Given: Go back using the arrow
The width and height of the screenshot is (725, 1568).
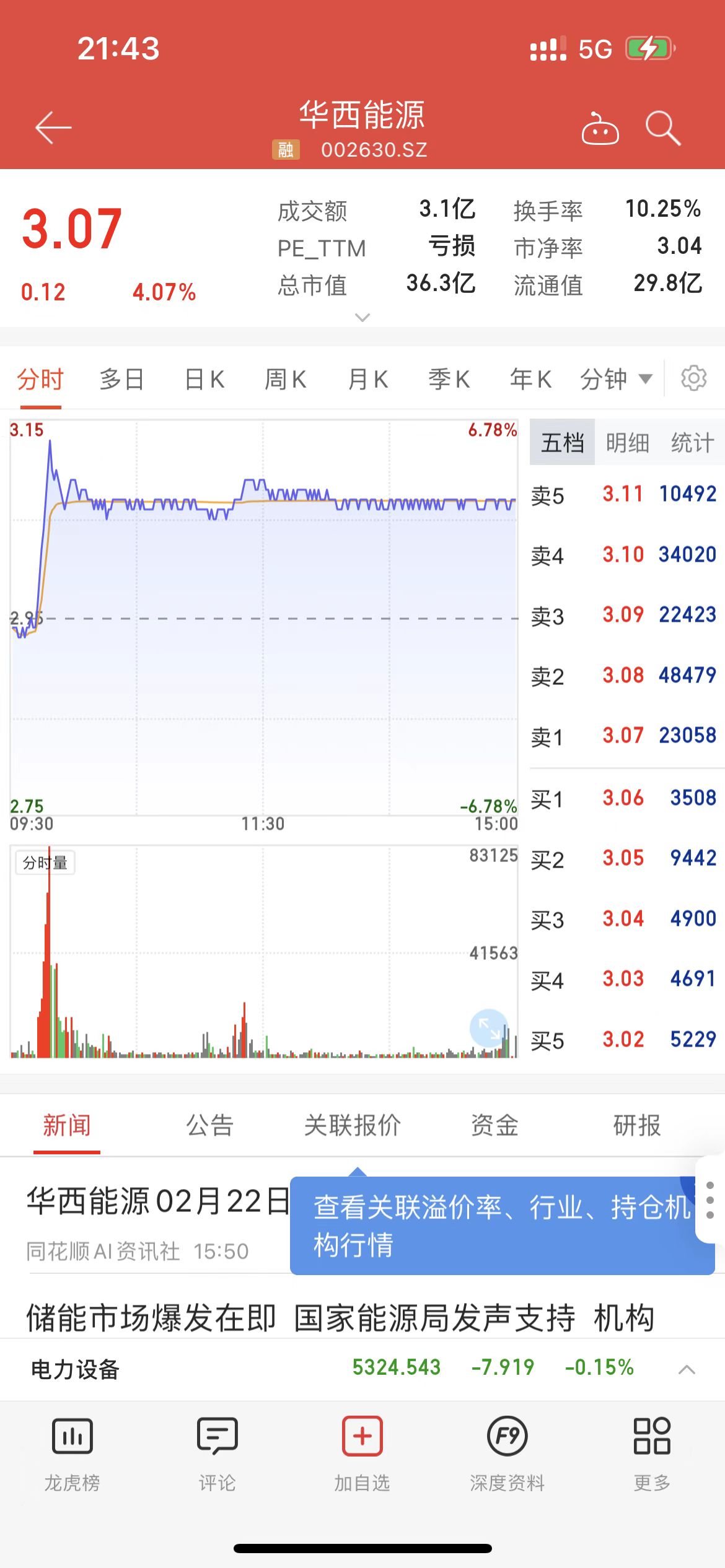Looking at the screenshot, I should click(53, 128).
